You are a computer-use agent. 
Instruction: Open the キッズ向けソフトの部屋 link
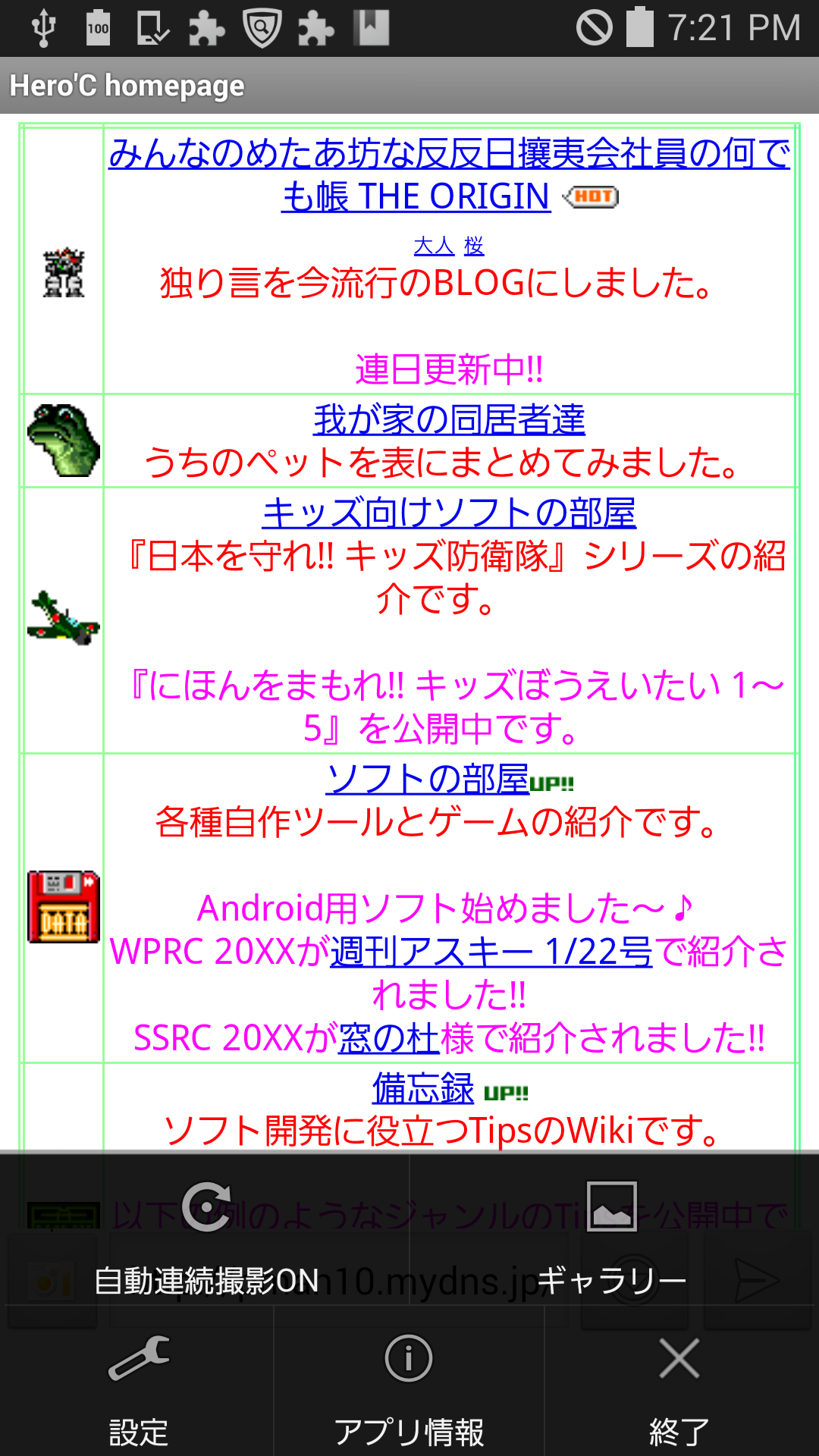449,513
